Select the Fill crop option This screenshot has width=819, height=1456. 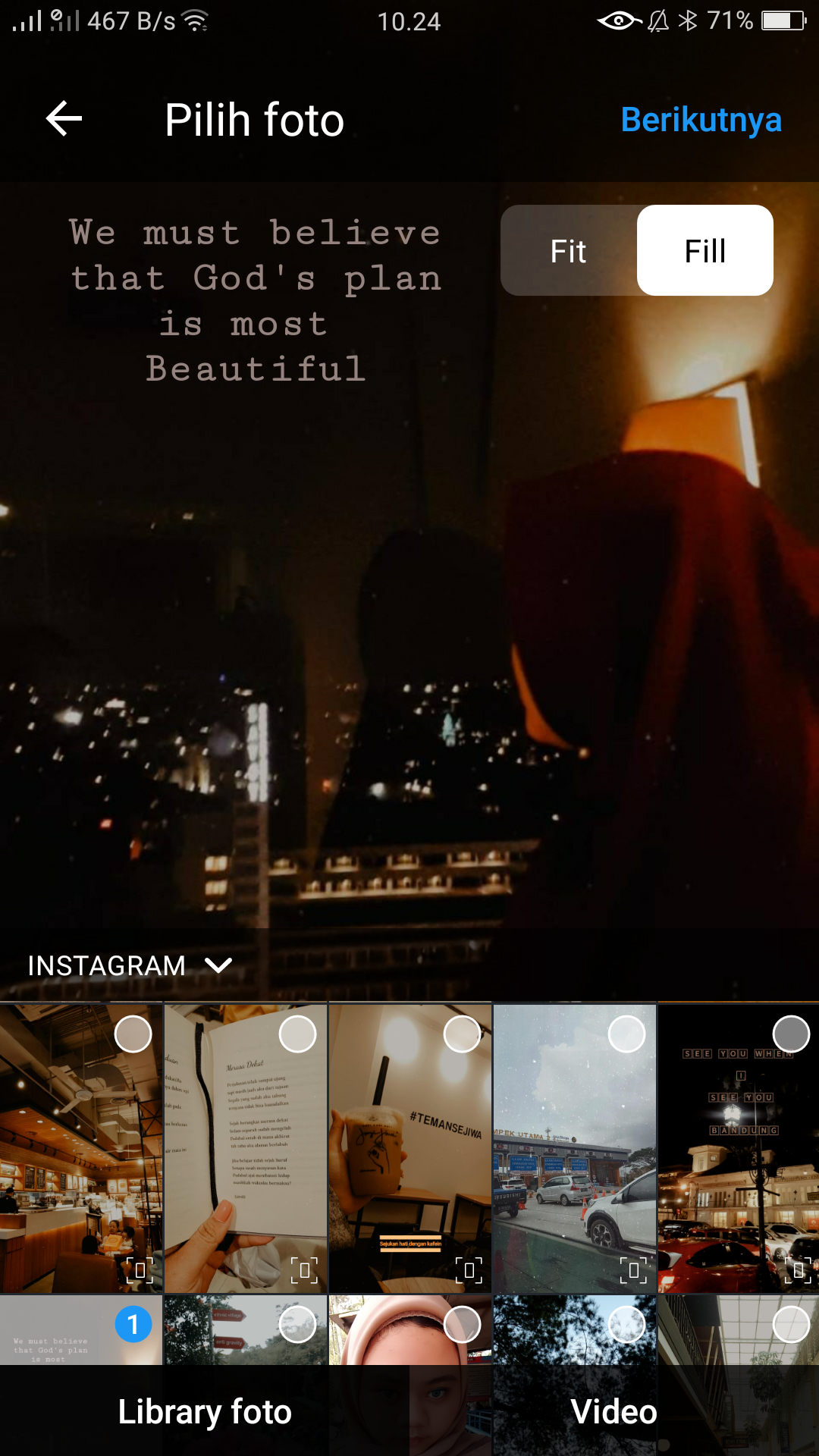pyautogui.click(x=704, y=251)
